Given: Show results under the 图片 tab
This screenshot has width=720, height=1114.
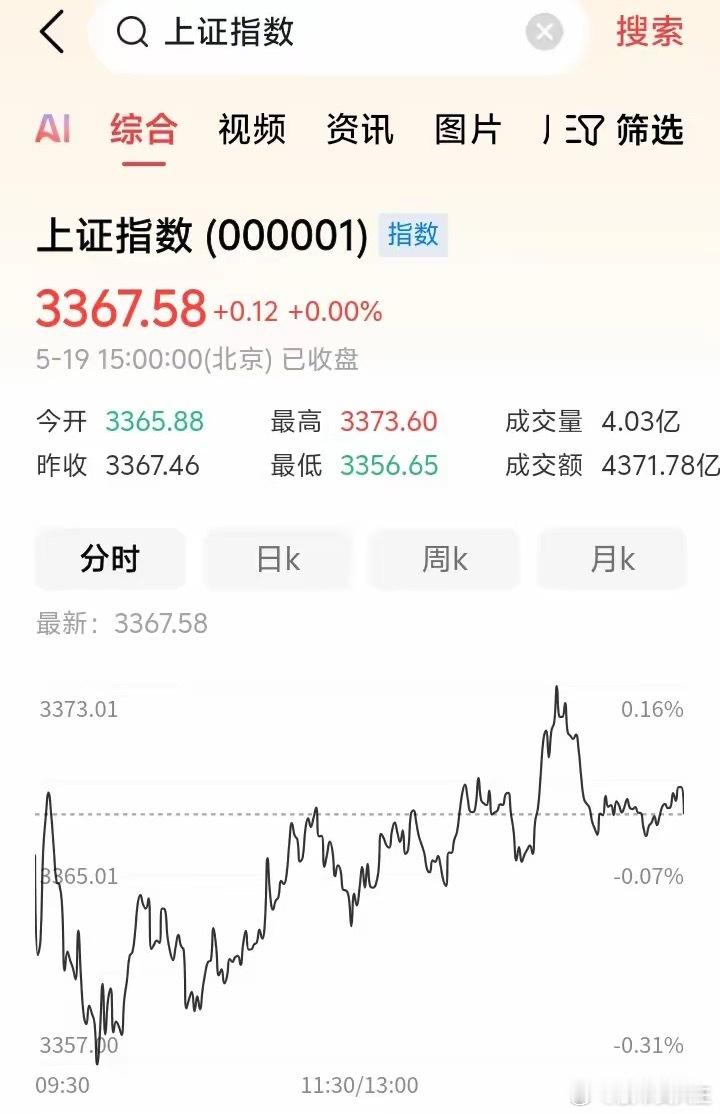Looking at the screenshot, I should tap(468, 129).
